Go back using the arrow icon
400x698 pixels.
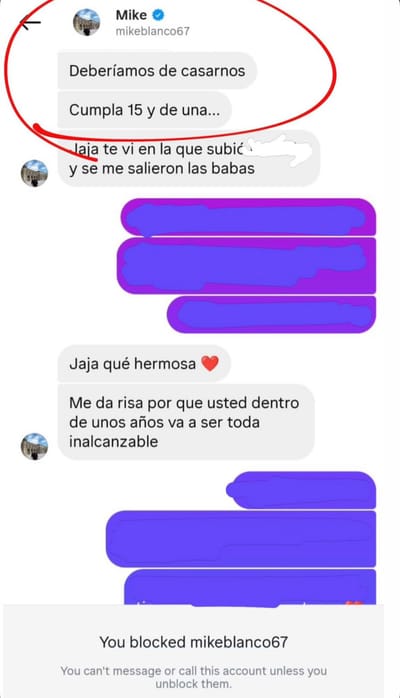[31, 23]
